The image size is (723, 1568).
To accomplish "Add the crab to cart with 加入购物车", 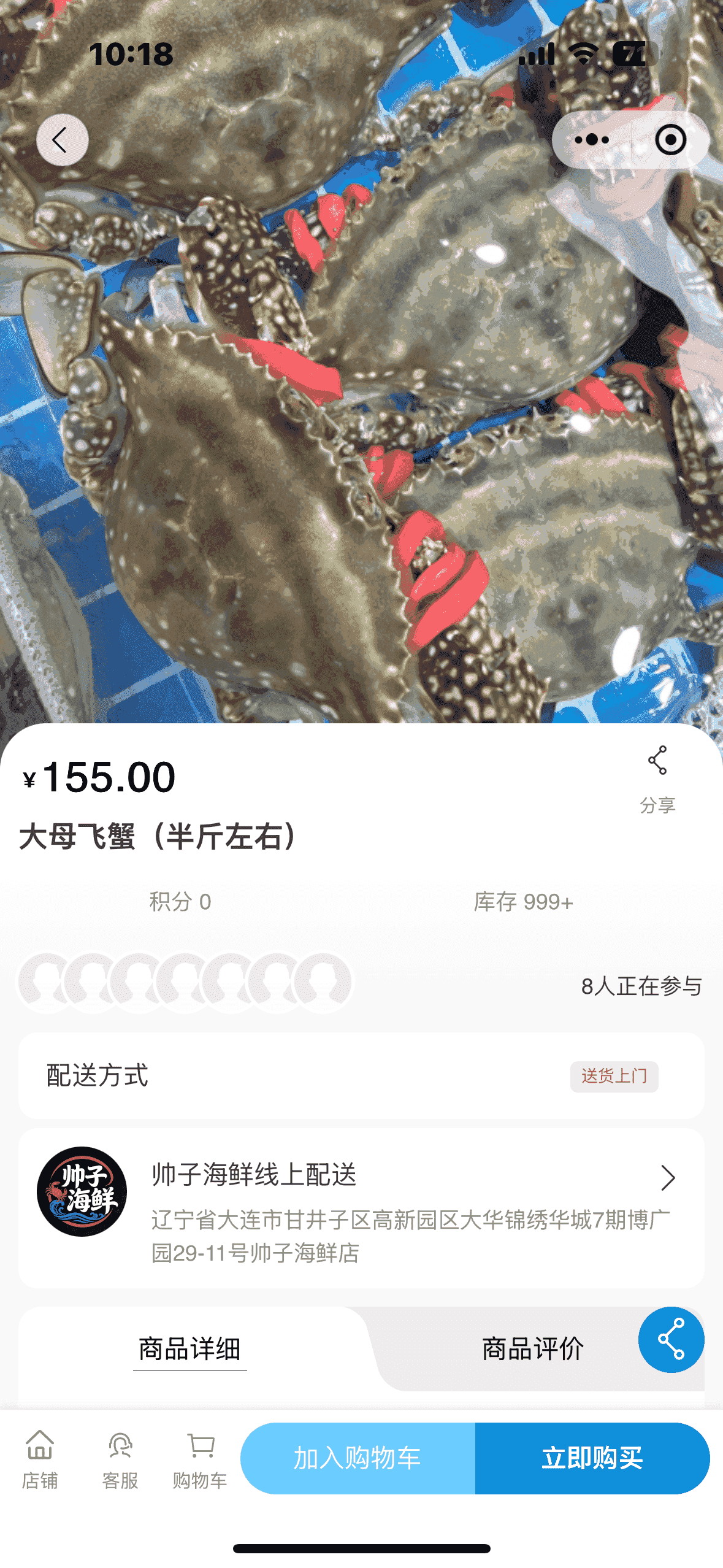I will click(x=358, y=1458).
